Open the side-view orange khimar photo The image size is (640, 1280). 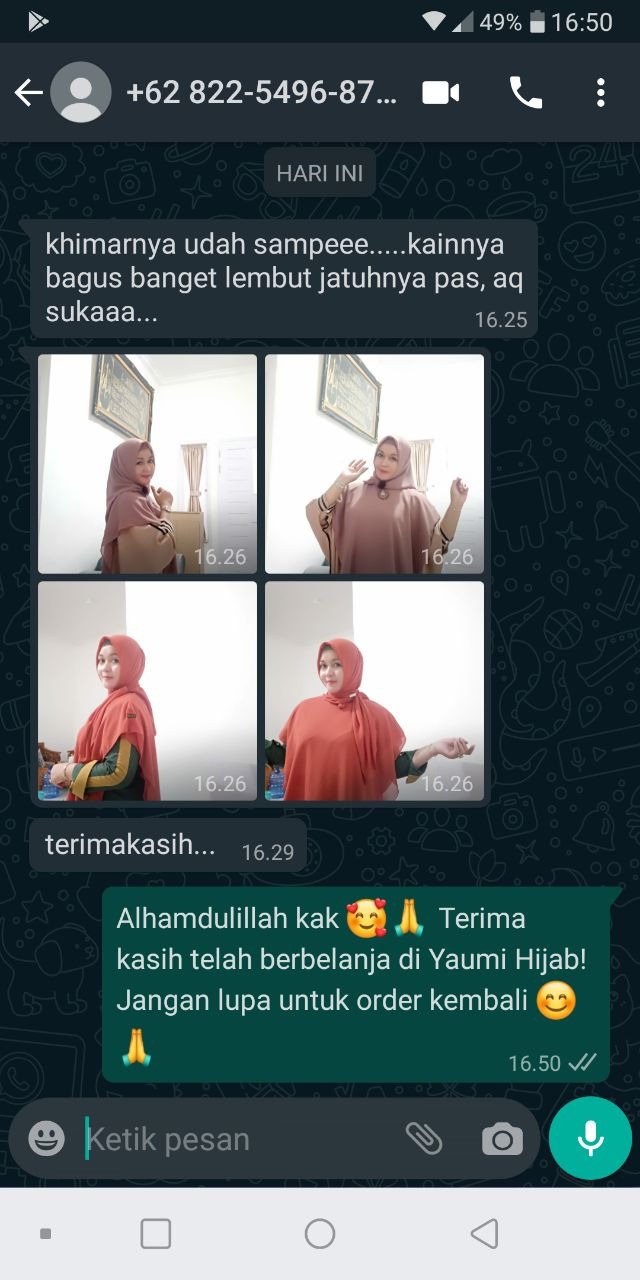(x=148, y=691)
